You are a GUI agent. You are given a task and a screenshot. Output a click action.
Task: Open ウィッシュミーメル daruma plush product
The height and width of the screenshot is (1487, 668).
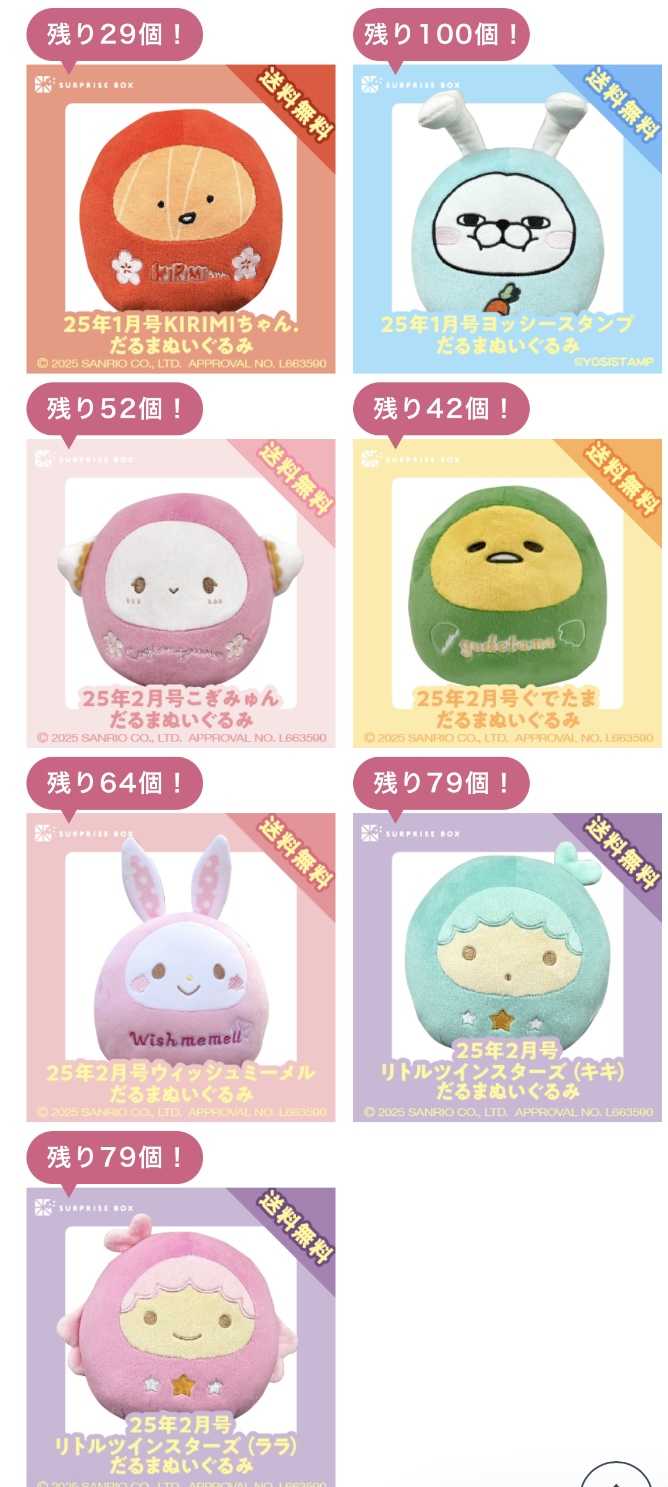pyautogui.click(x=180, y=968)
